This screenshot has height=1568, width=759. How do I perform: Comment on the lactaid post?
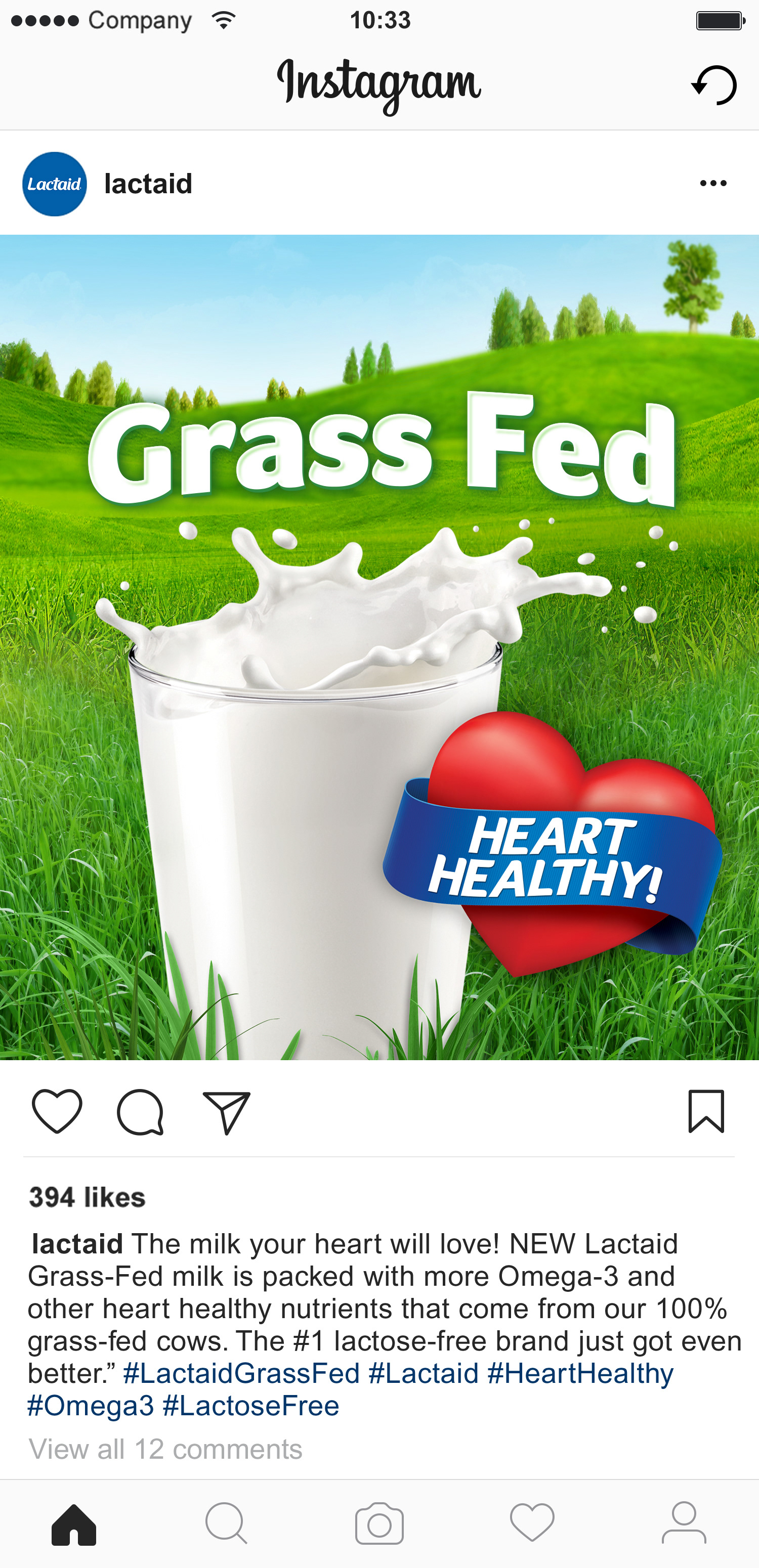pyautogui.click(x=141, y=1112)
